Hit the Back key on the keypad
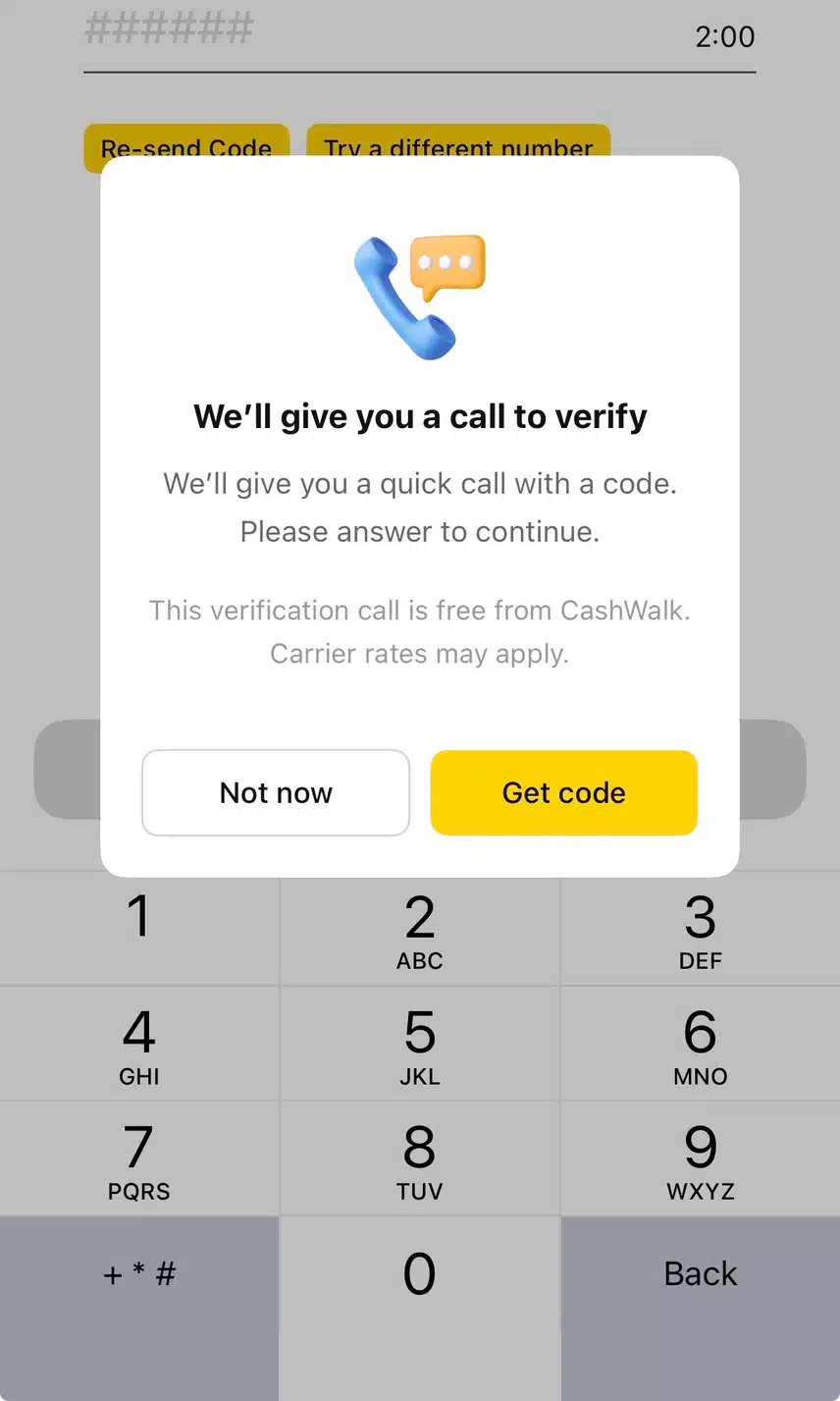This screenshot has width=840, height=1401. [700, 1274]
